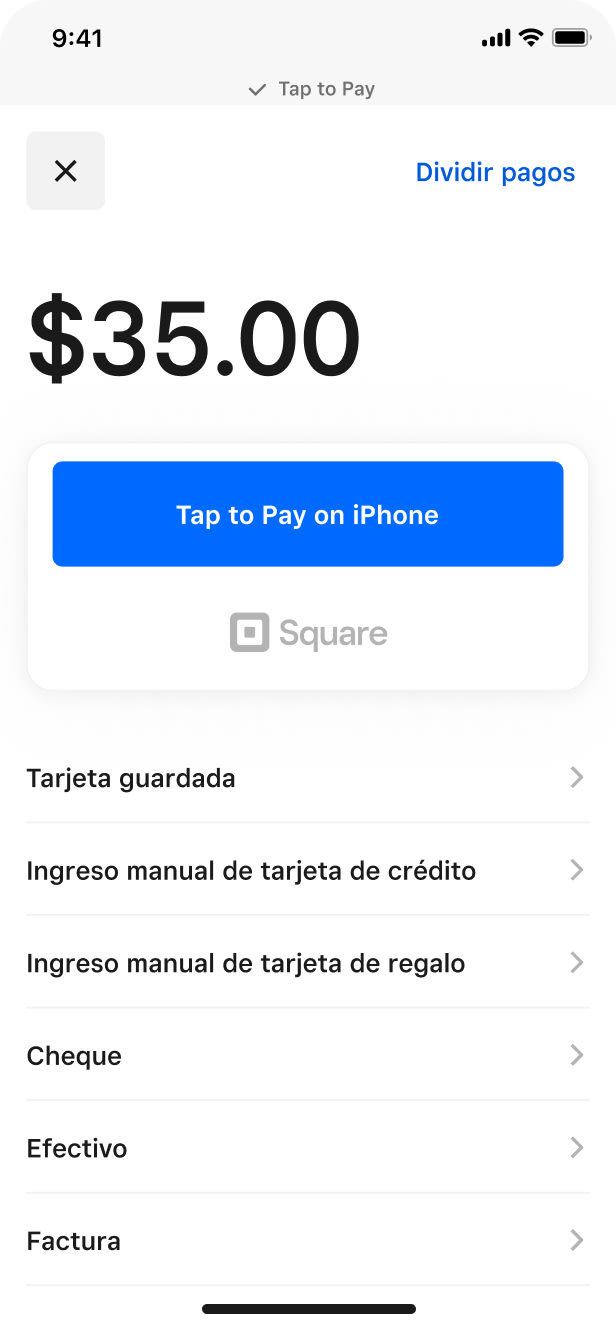Close the payment screen
The image size is (616, 1334).
(x=65, y=171)
